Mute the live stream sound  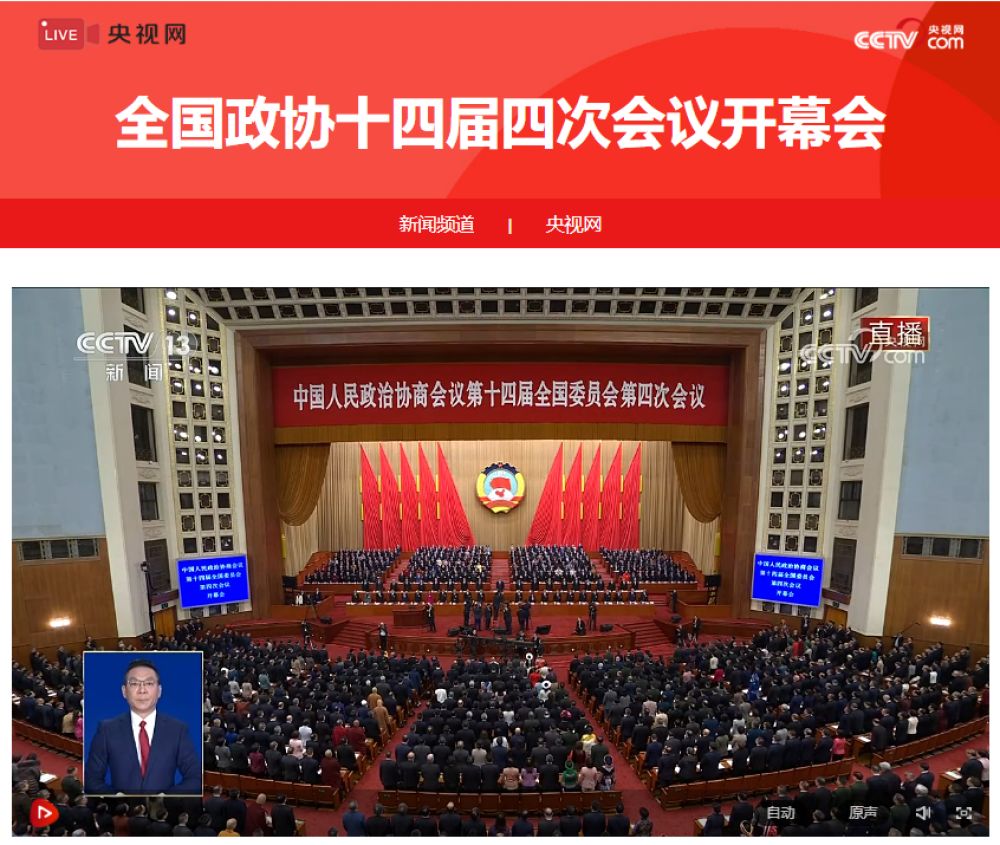[923, 813]
